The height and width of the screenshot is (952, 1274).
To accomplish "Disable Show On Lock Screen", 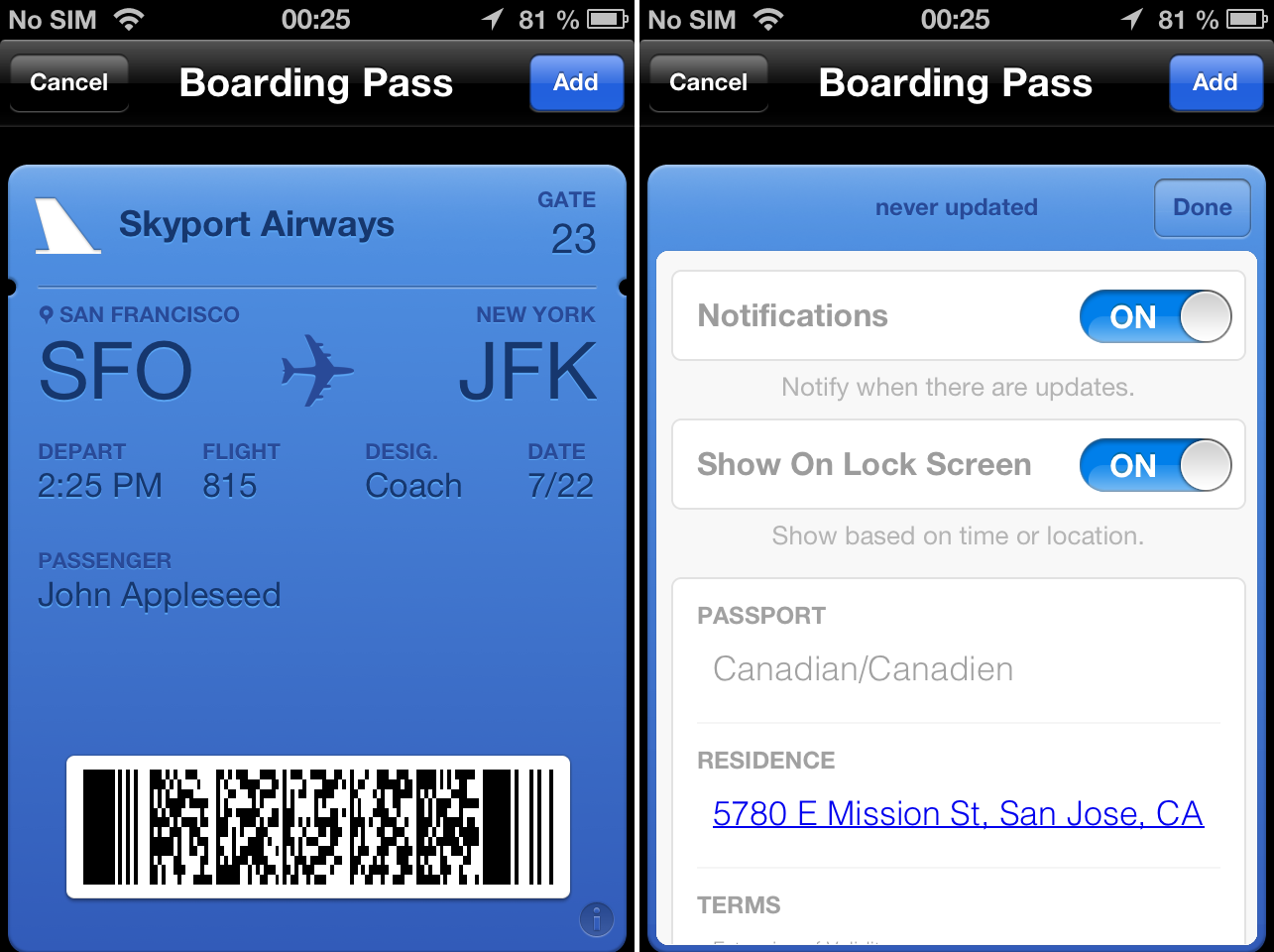I will pyautogui.click(x=1155, y=465).
